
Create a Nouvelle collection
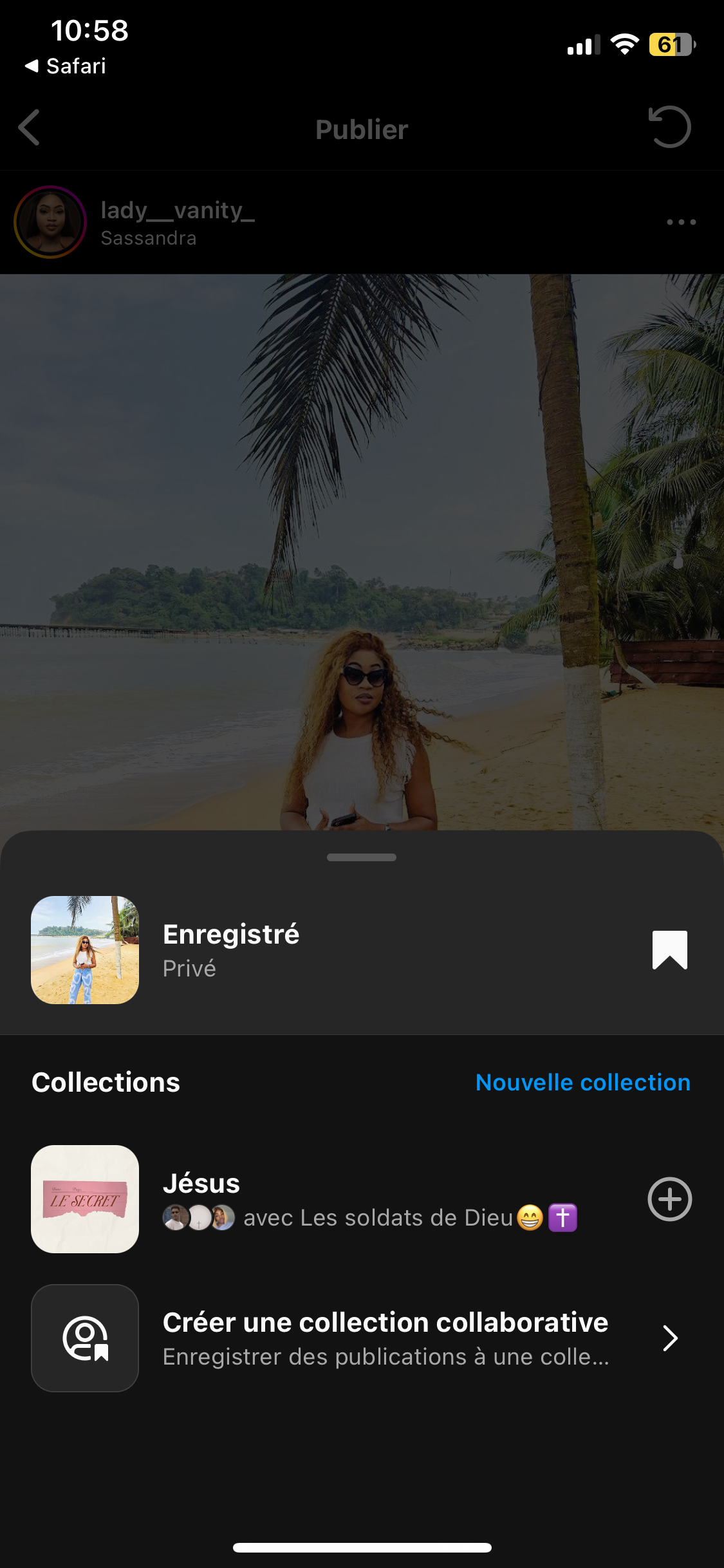(x=582, y=1083)
